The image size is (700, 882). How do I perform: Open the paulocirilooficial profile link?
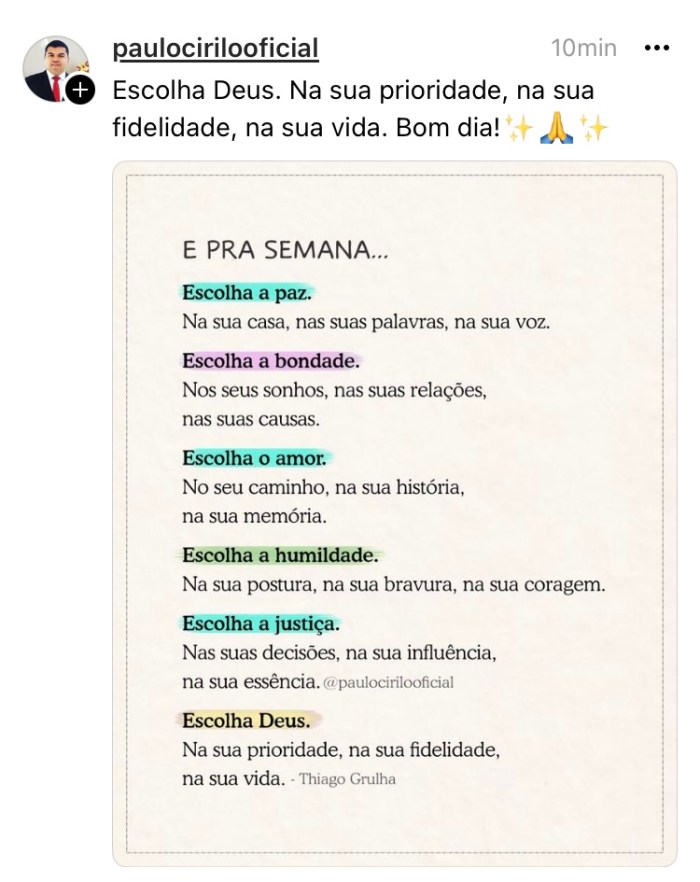(x=215, y=48)
